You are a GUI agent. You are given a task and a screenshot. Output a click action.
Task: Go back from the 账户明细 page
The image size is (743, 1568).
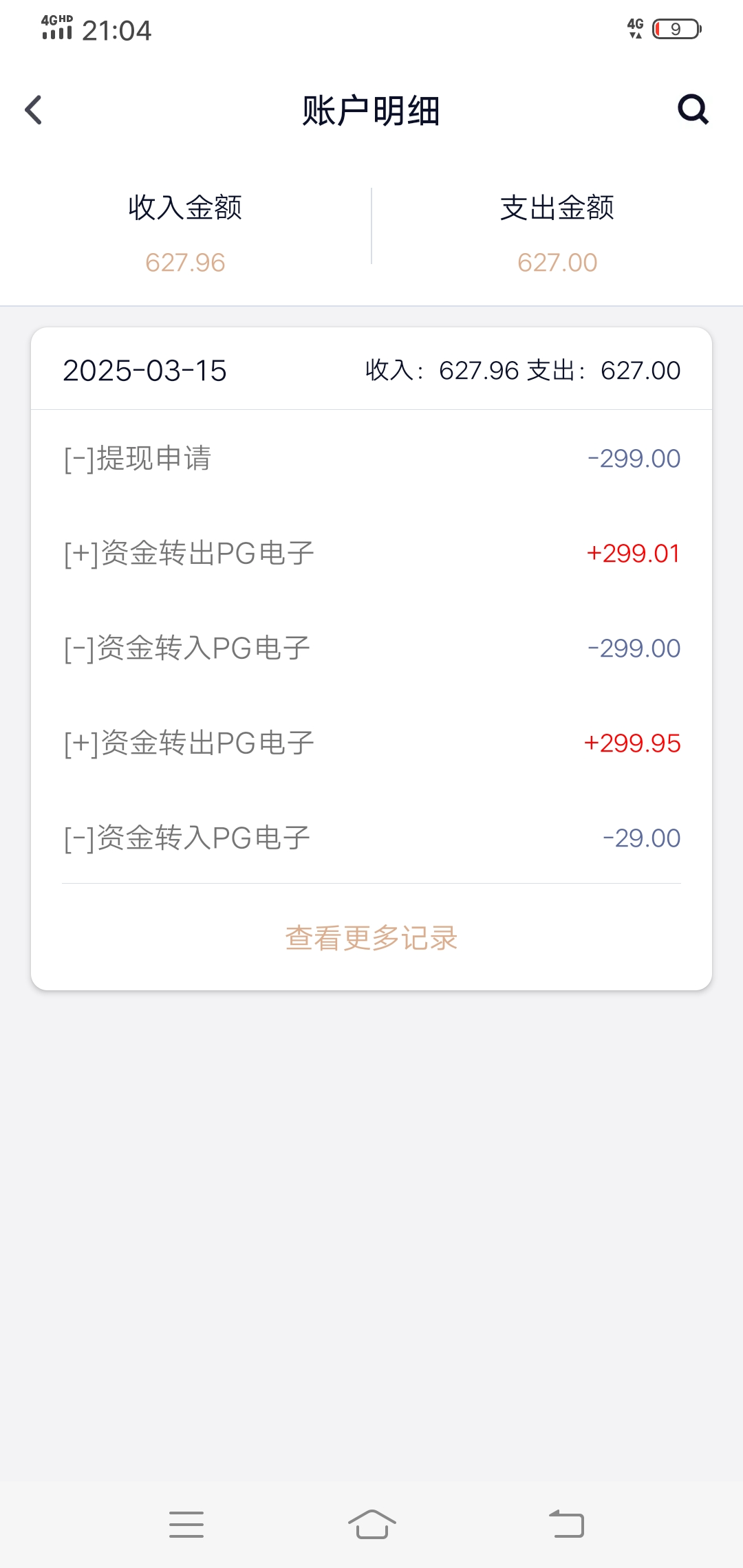[x=34, y=110]
